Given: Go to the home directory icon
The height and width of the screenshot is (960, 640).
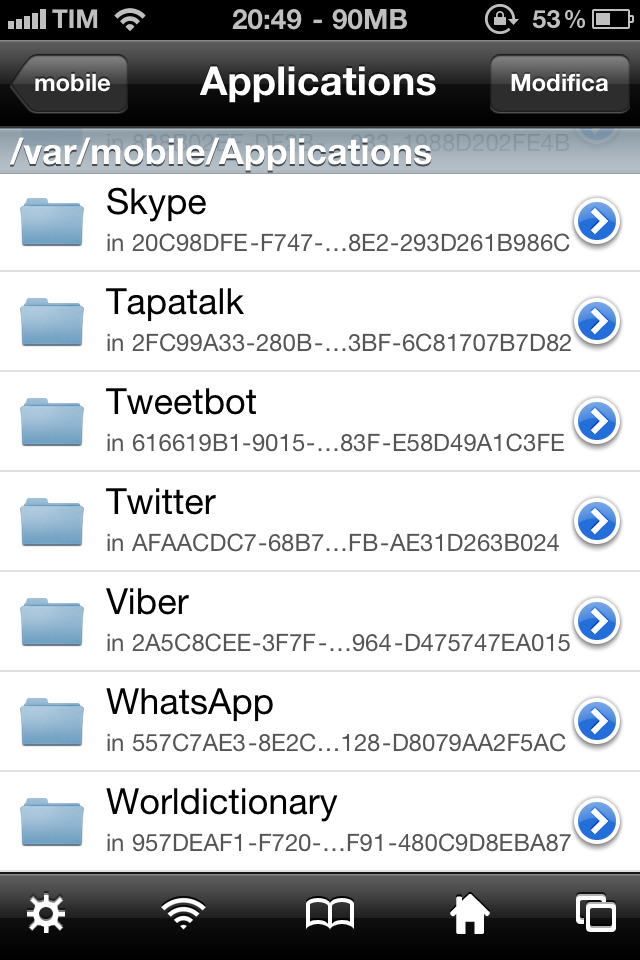Looking at the screenshot, I should (x=470, y=914).
